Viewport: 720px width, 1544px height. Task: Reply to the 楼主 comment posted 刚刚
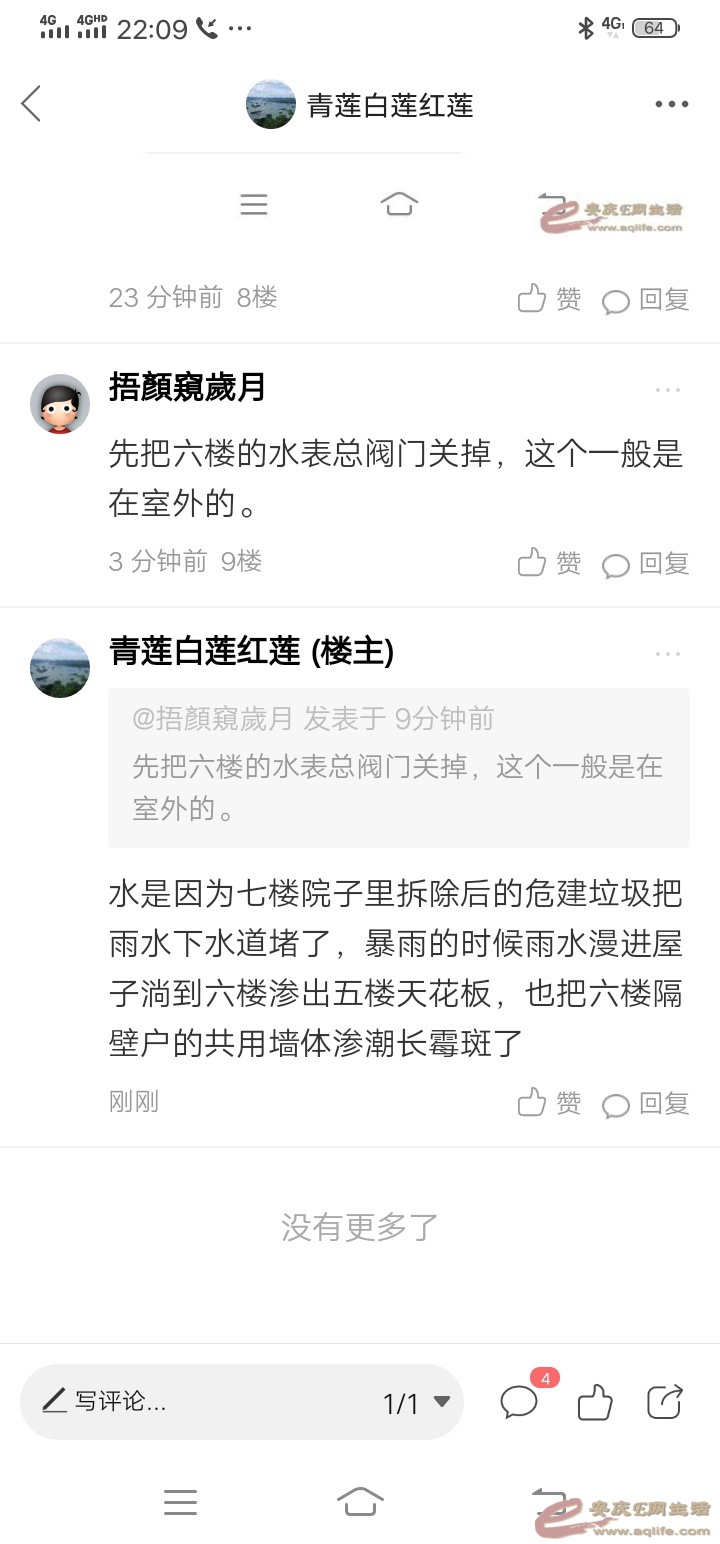646,1103
